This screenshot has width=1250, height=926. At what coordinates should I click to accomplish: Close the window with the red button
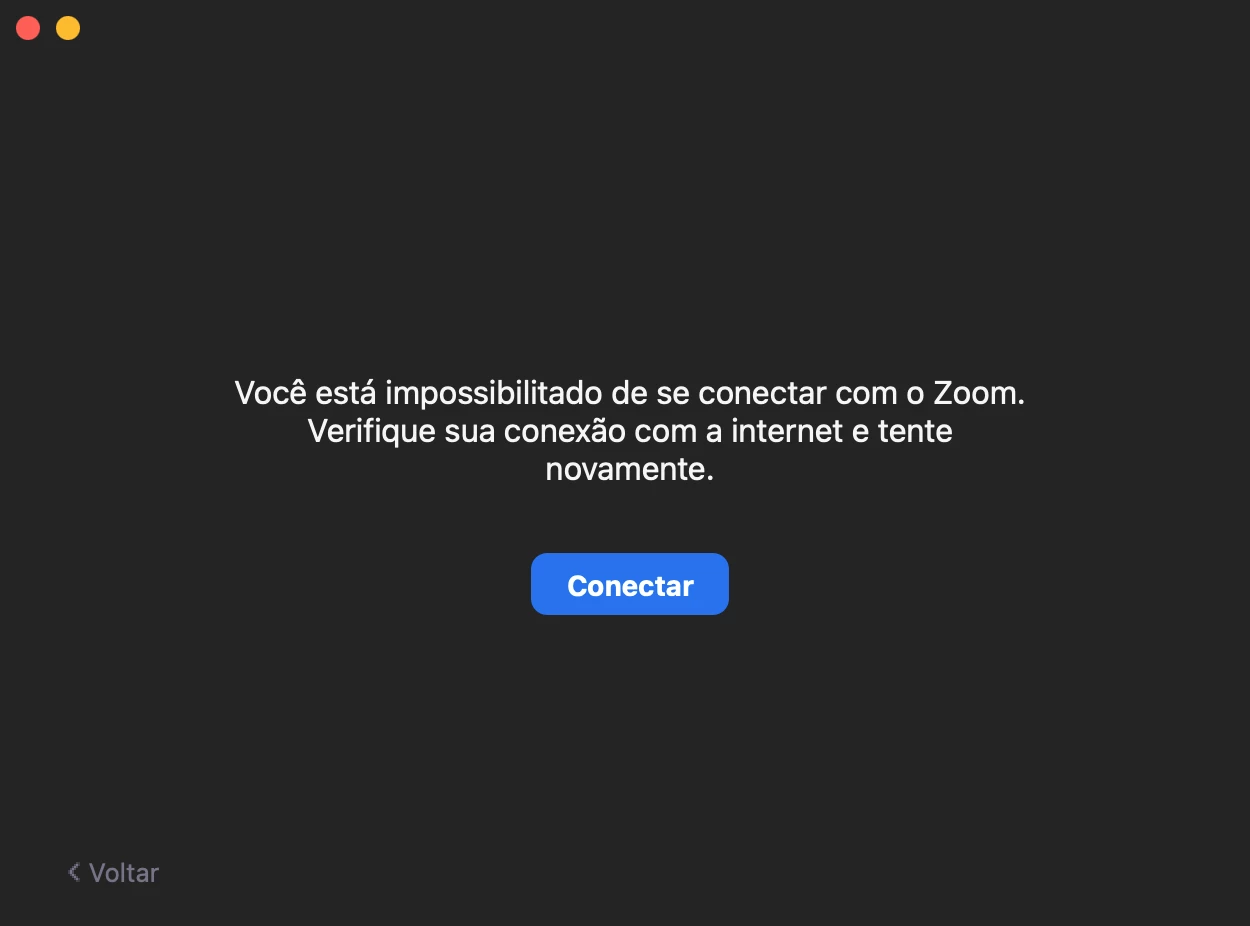[x=28, y=28]
